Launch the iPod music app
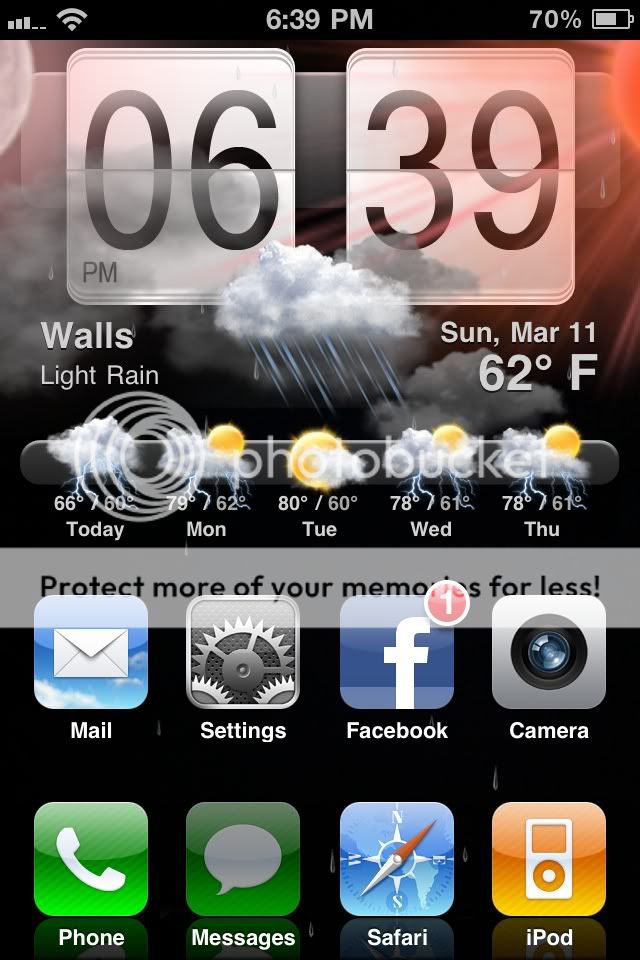Screen dimensions: 640x960 [x=548, y=859]
